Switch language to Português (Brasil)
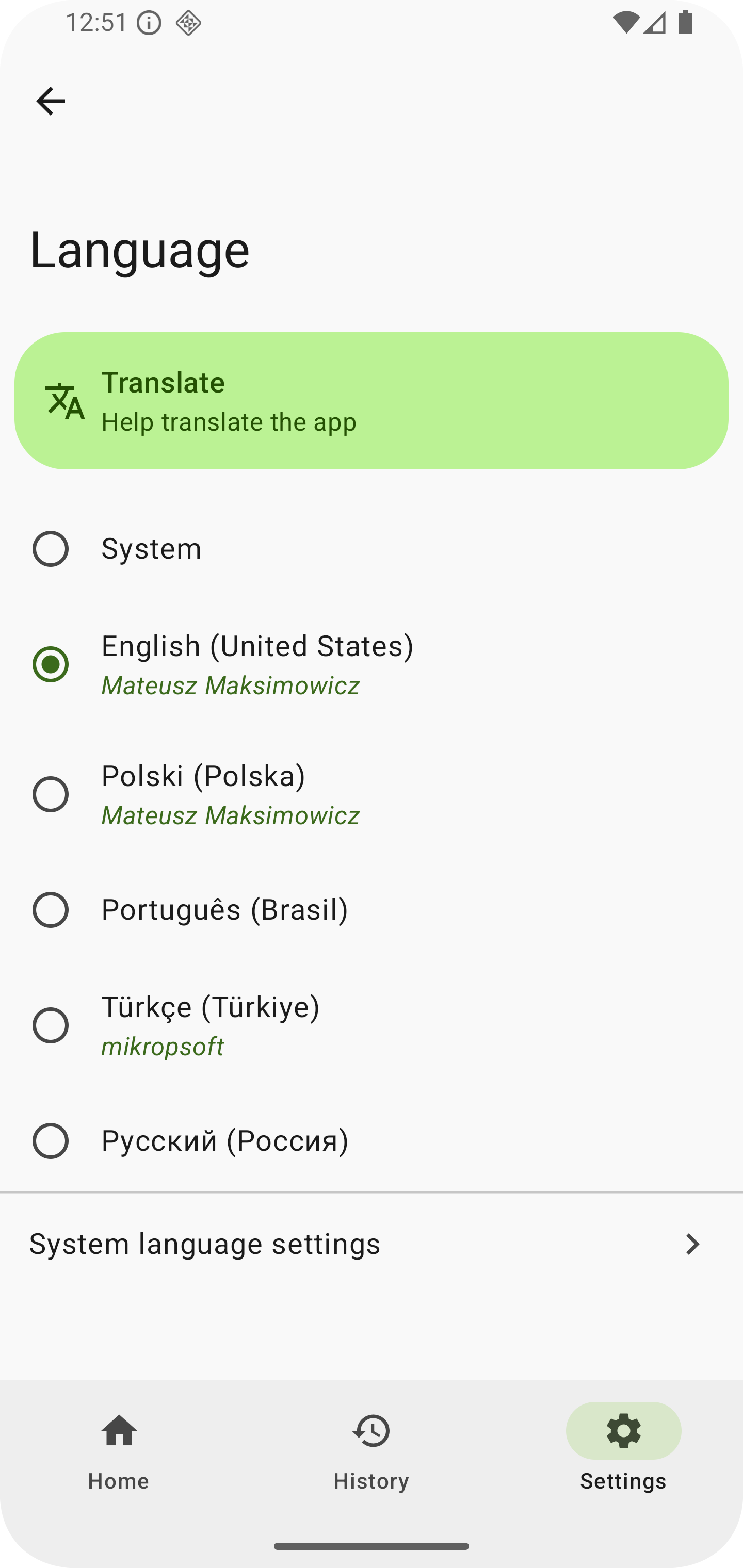This screenshot has width=743, height=1568. tap(51, 910)
